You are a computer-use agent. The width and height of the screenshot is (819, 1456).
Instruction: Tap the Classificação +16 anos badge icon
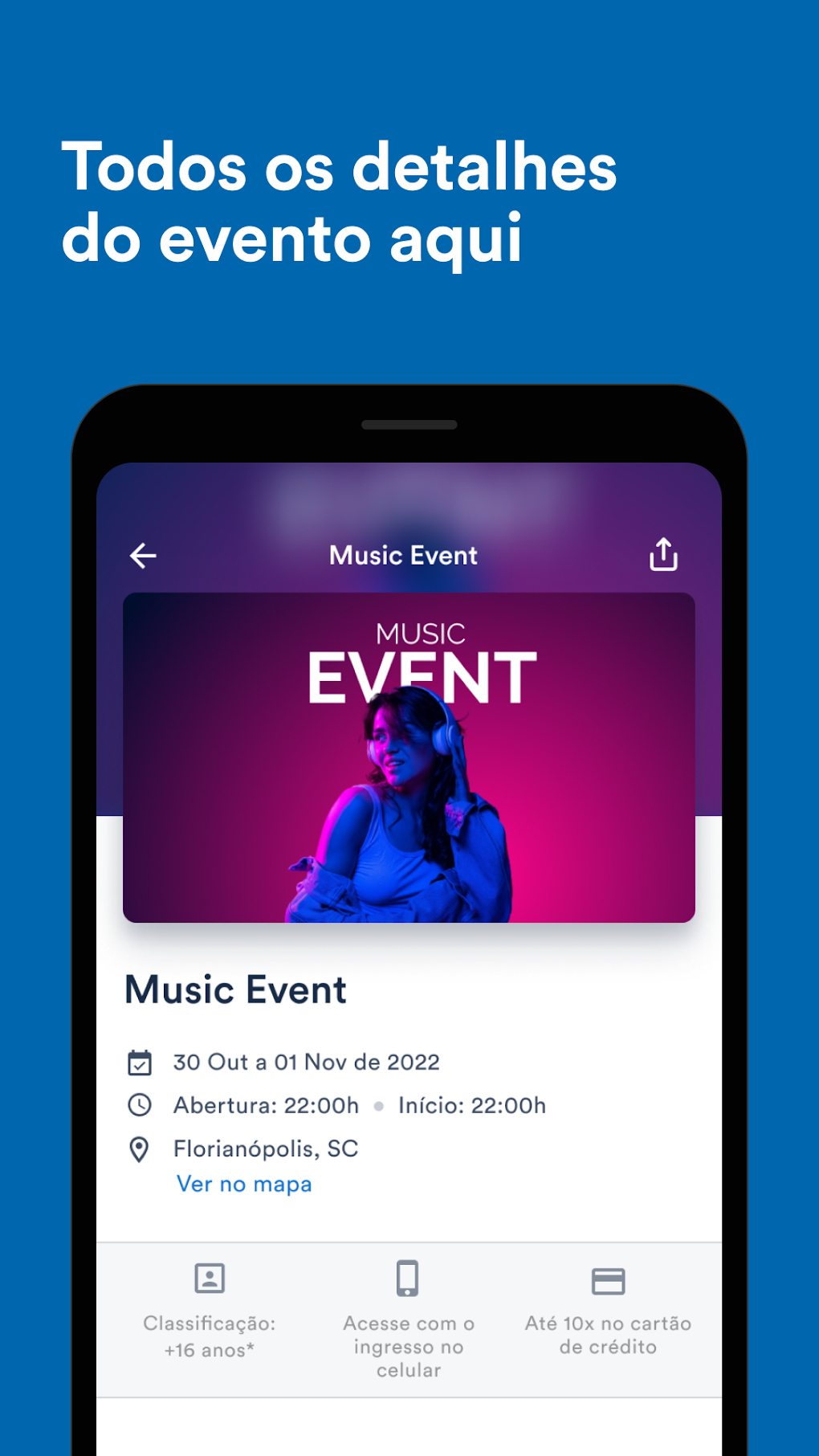click(x=210, y=1279)
